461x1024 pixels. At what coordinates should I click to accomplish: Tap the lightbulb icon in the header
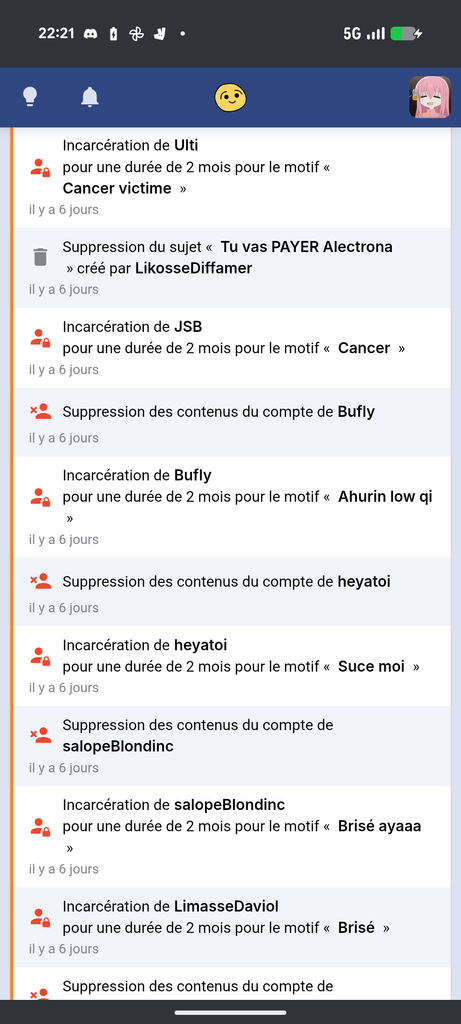point(29,97)
